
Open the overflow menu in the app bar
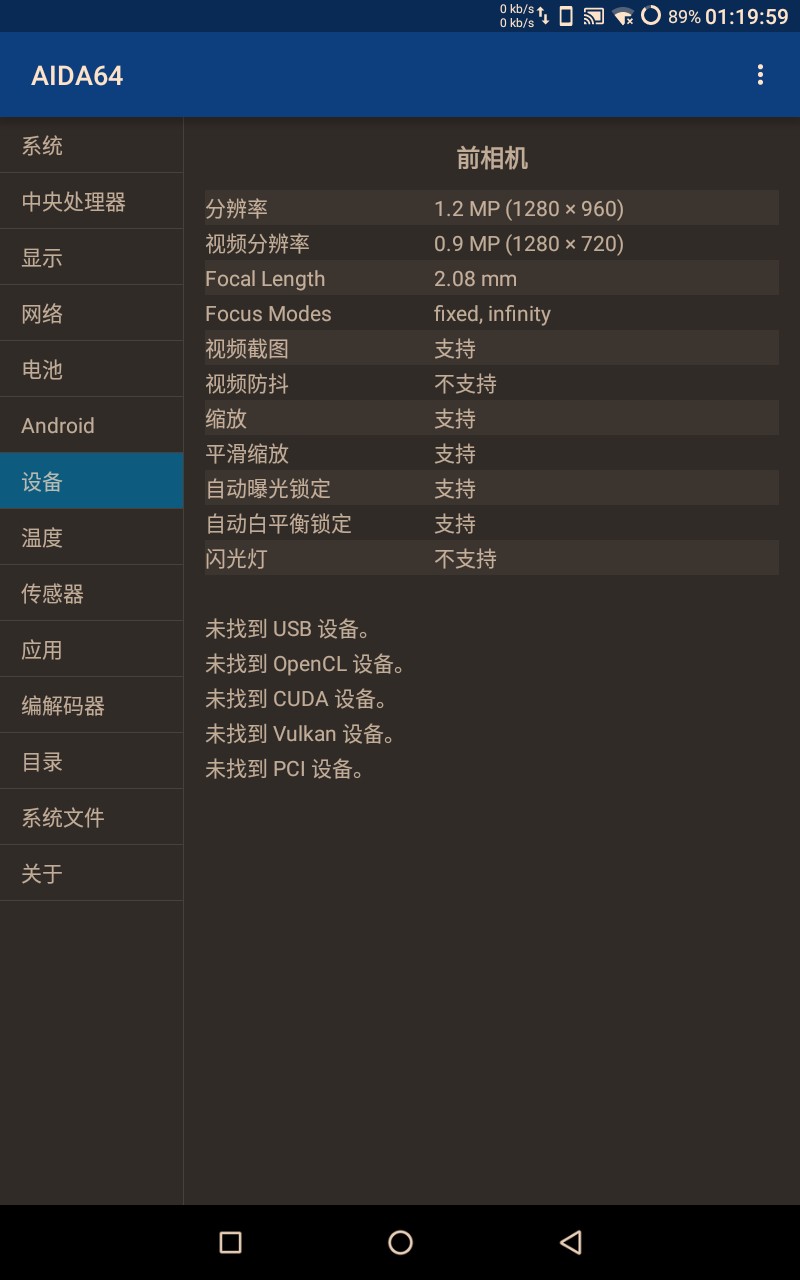click(x=760, y=75)
